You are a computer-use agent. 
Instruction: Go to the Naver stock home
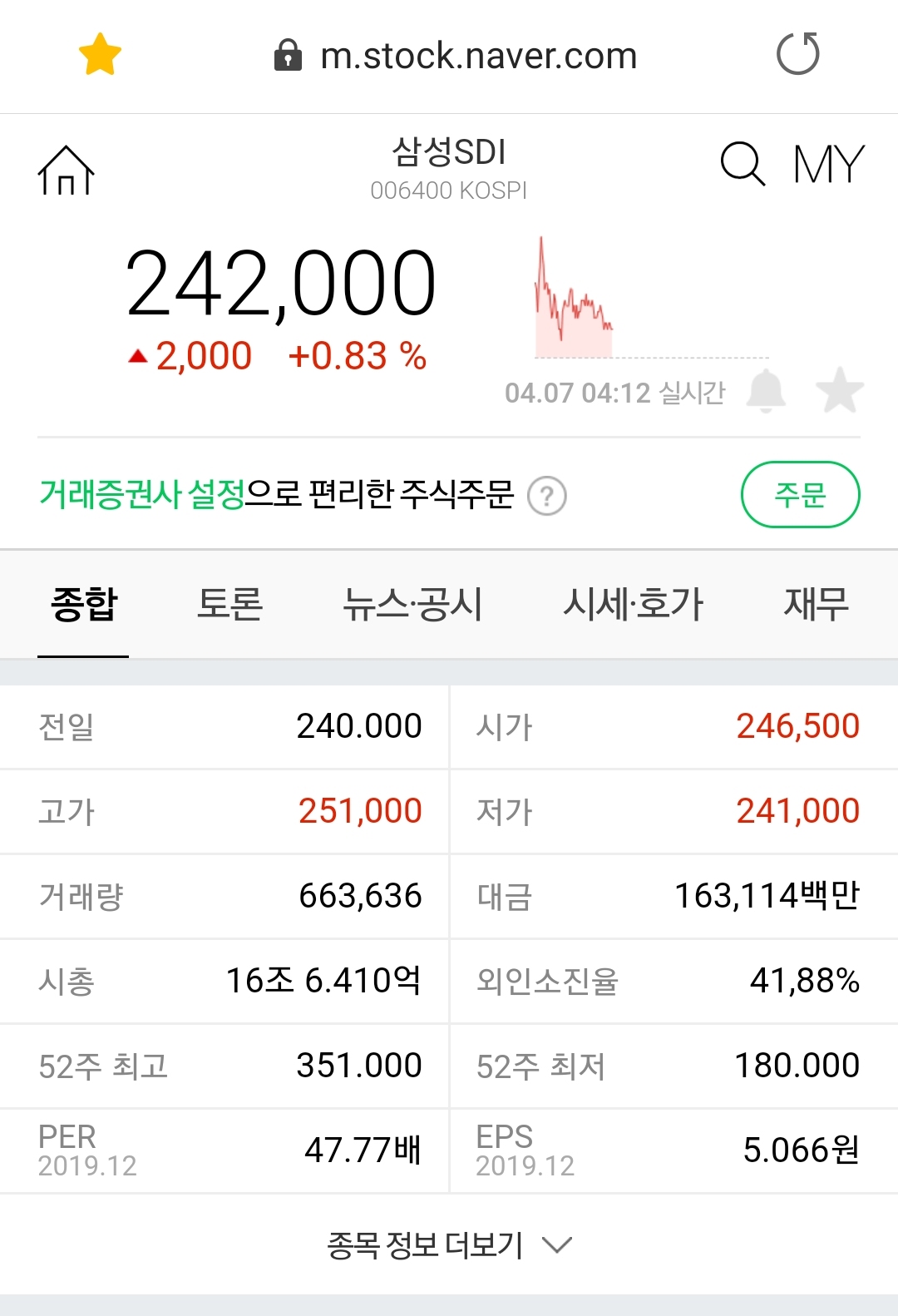(67, 171)
